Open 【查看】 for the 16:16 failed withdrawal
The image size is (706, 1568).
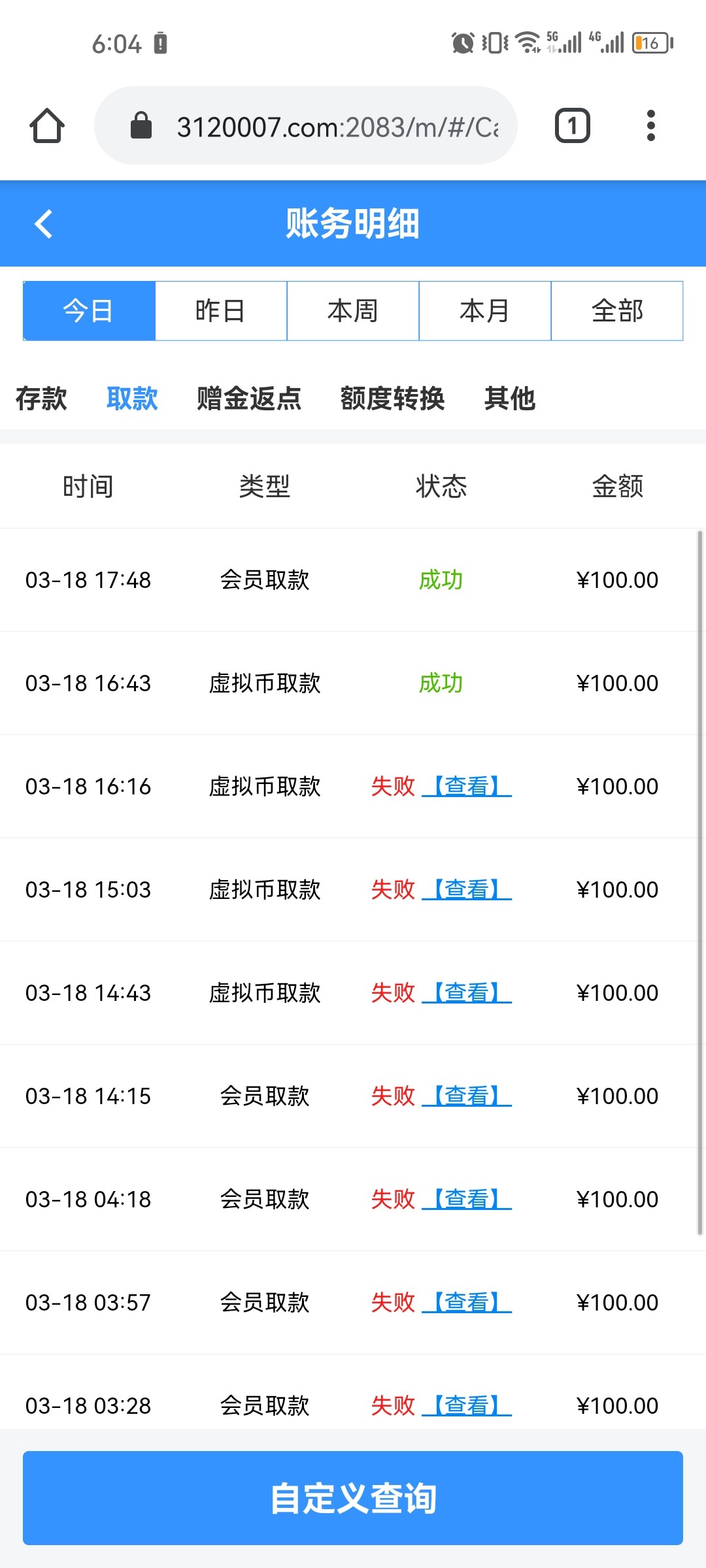tap(467, 787)
